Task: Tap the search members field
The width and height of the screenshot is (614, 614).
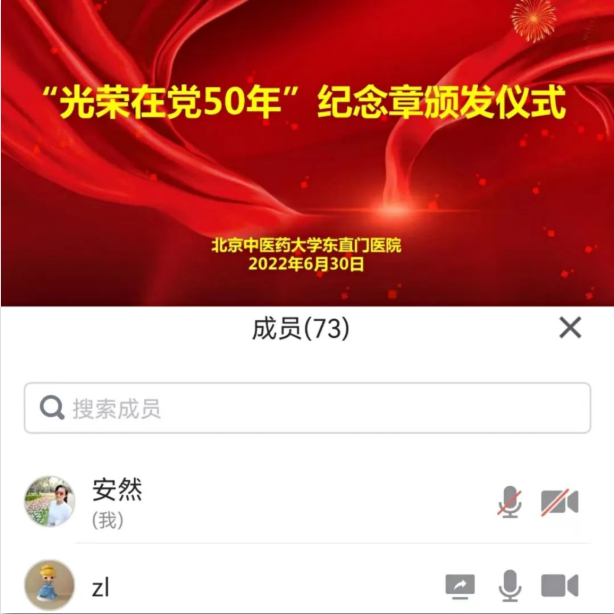Action: [310, 408]
